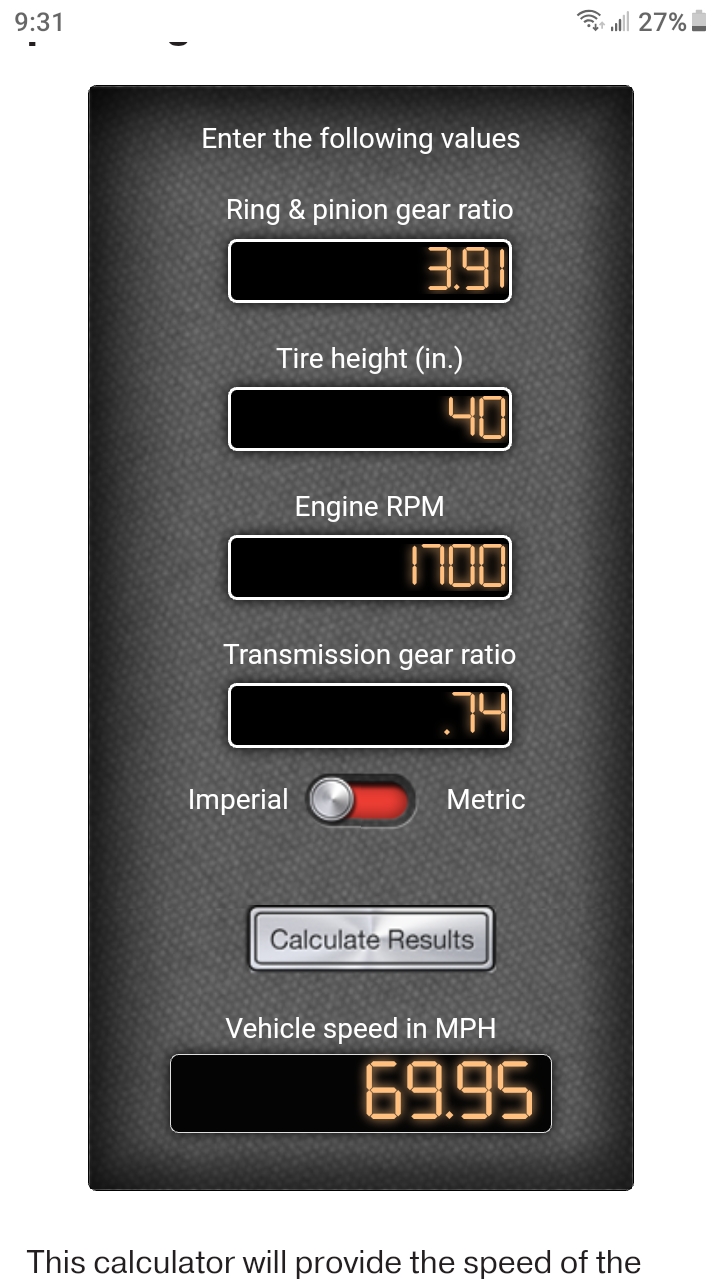The image size is (720, 1280).
Task: Select the Engine RPM field
Action: point(370,567)
